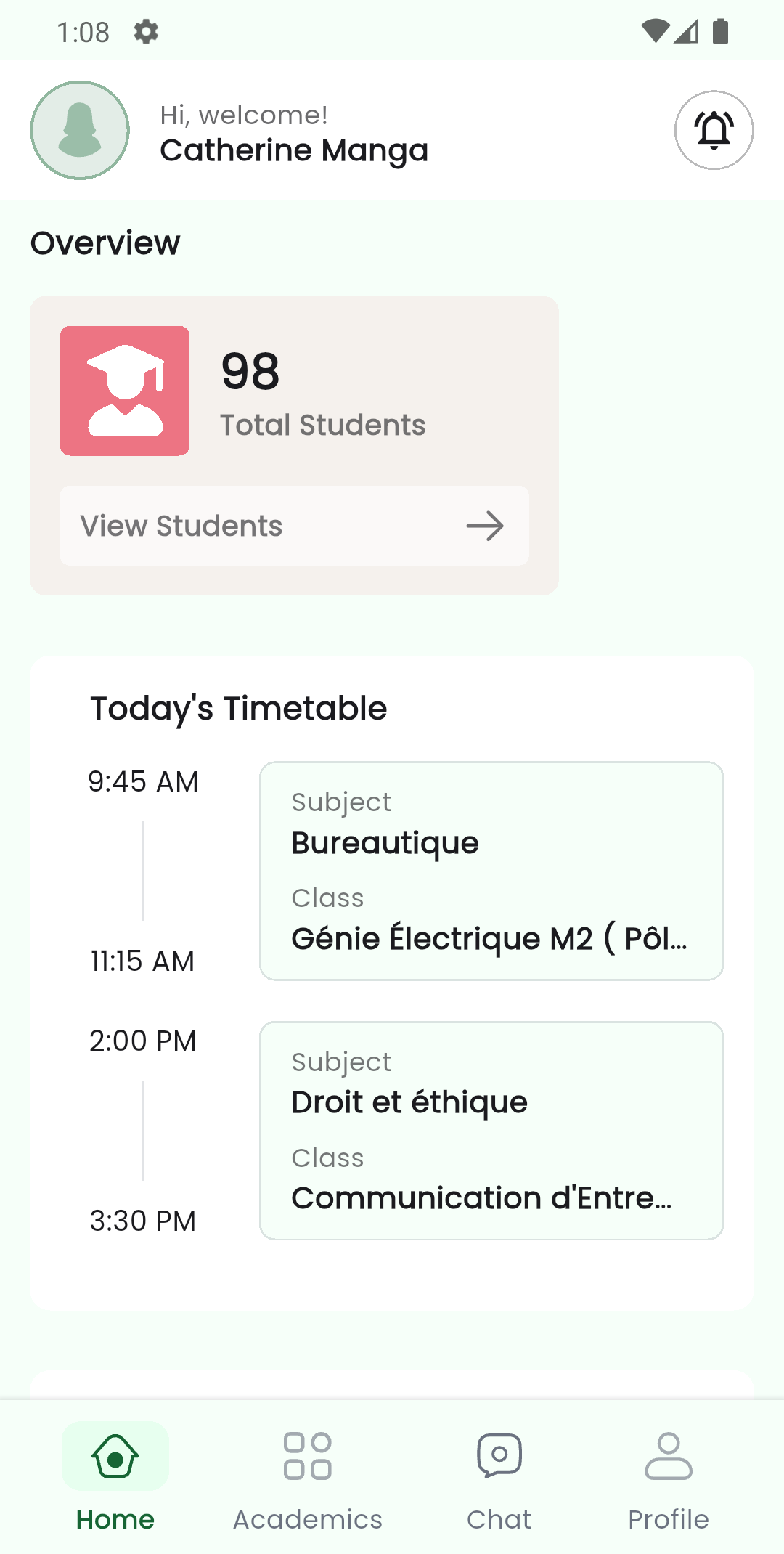The width and height of the screenshot is (784, 1554).
Task: Select the Home icon in bottom navigation
Action: click(x=115, y=1455)
